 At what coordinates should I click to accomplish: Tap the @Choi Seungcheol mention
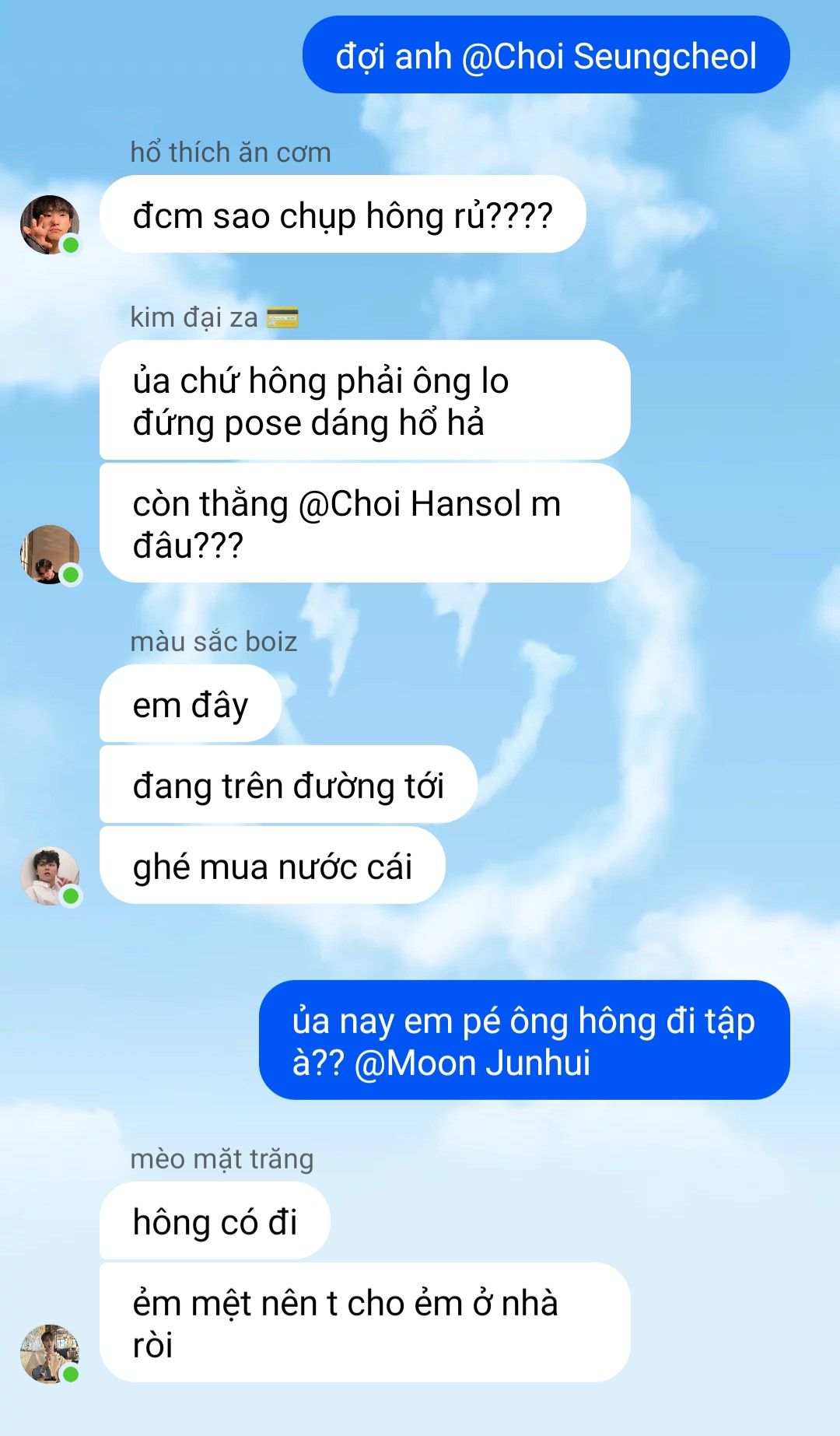pos(609,57)
